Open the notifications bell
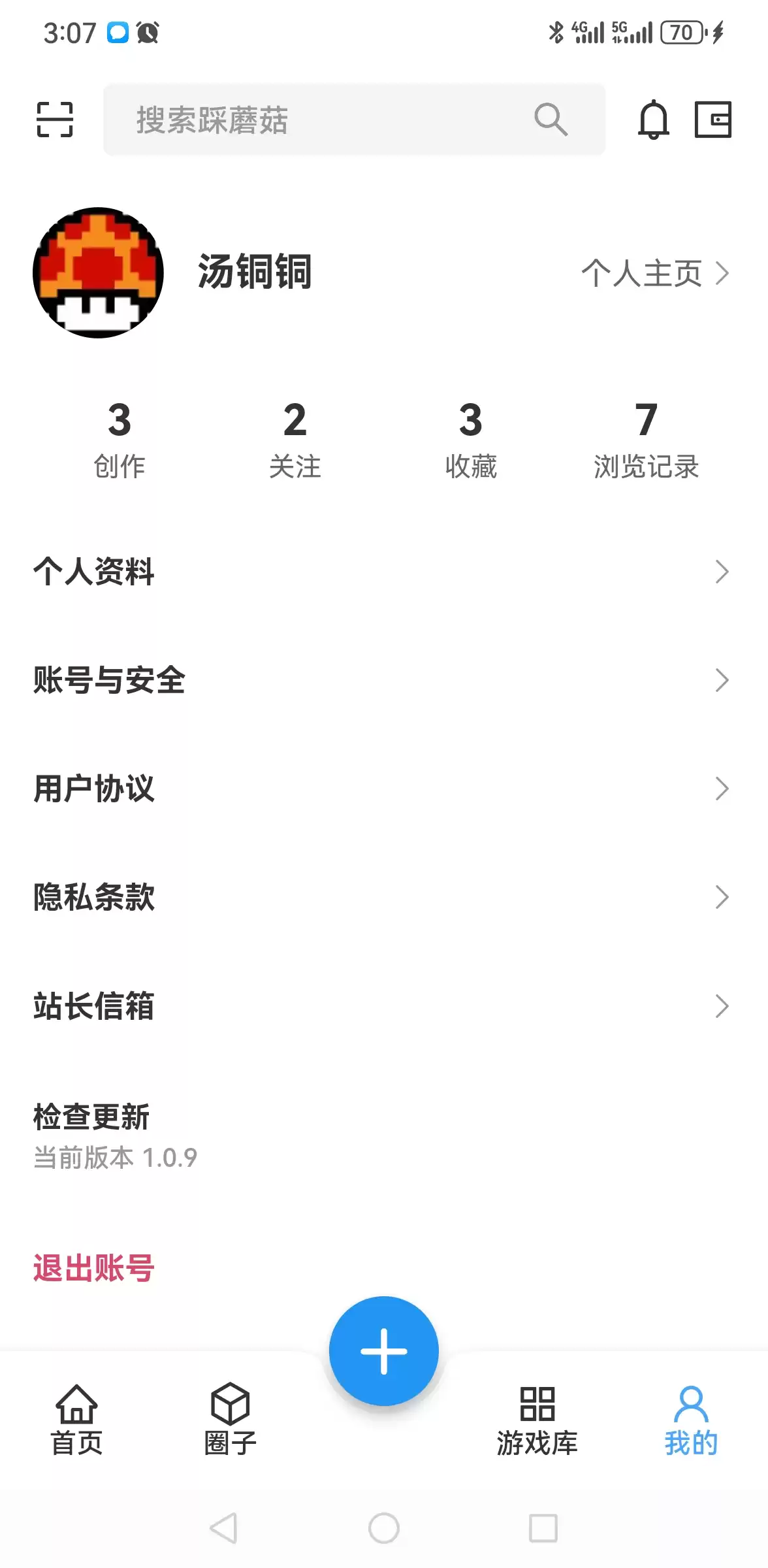The width and height of the screenshot is (768, 1568). [653, 120]
